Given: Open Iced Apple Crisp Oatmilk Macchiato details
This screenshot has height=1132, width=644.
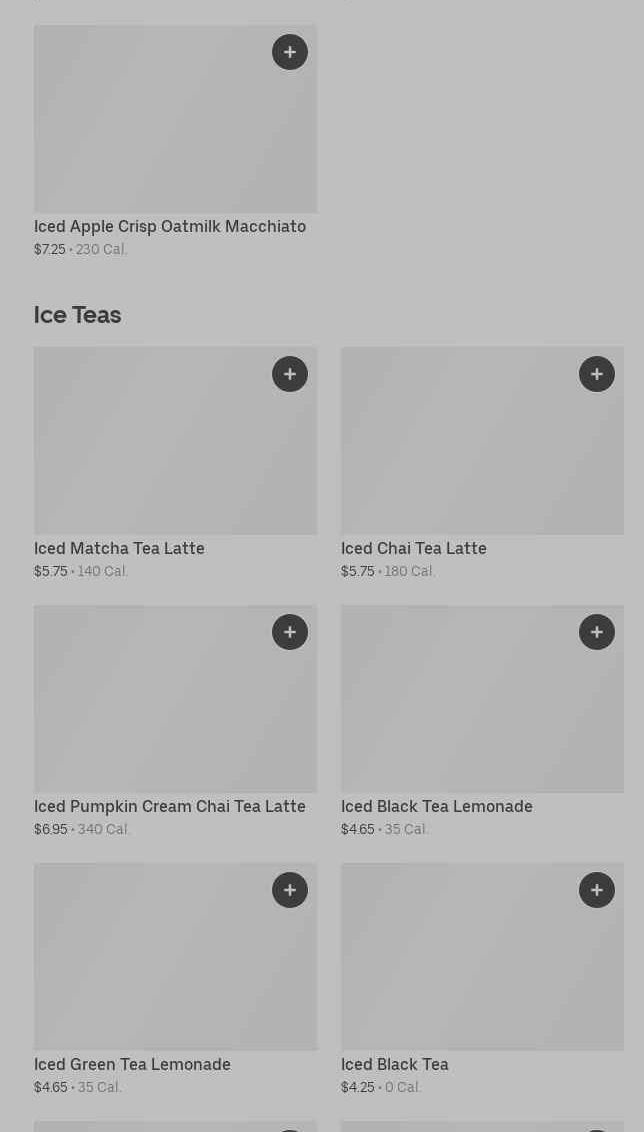Looking at the screenshot, I should [175, 142].
